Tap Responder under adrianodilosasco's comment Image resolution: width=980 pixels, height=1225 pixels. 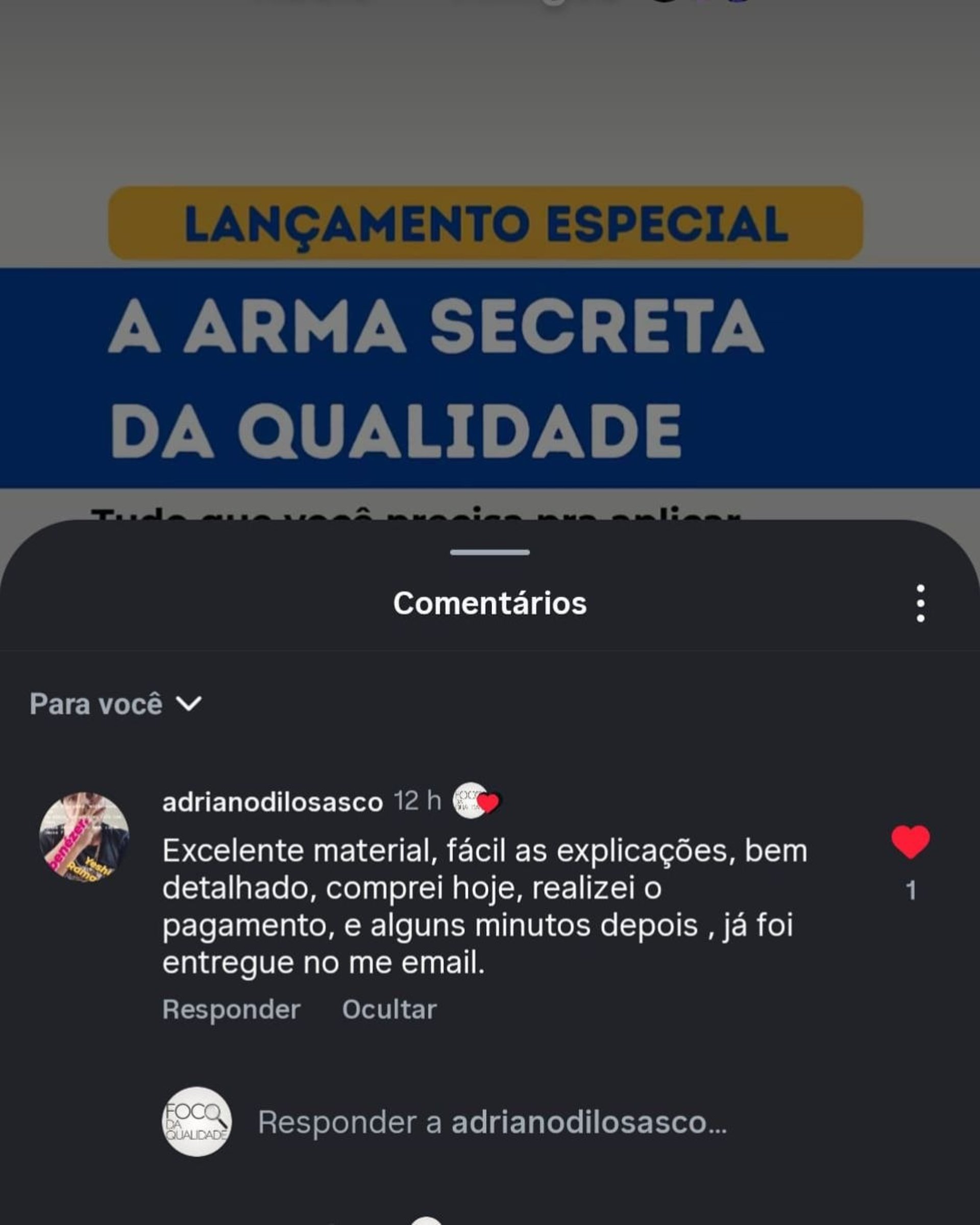coord(231,1010)
